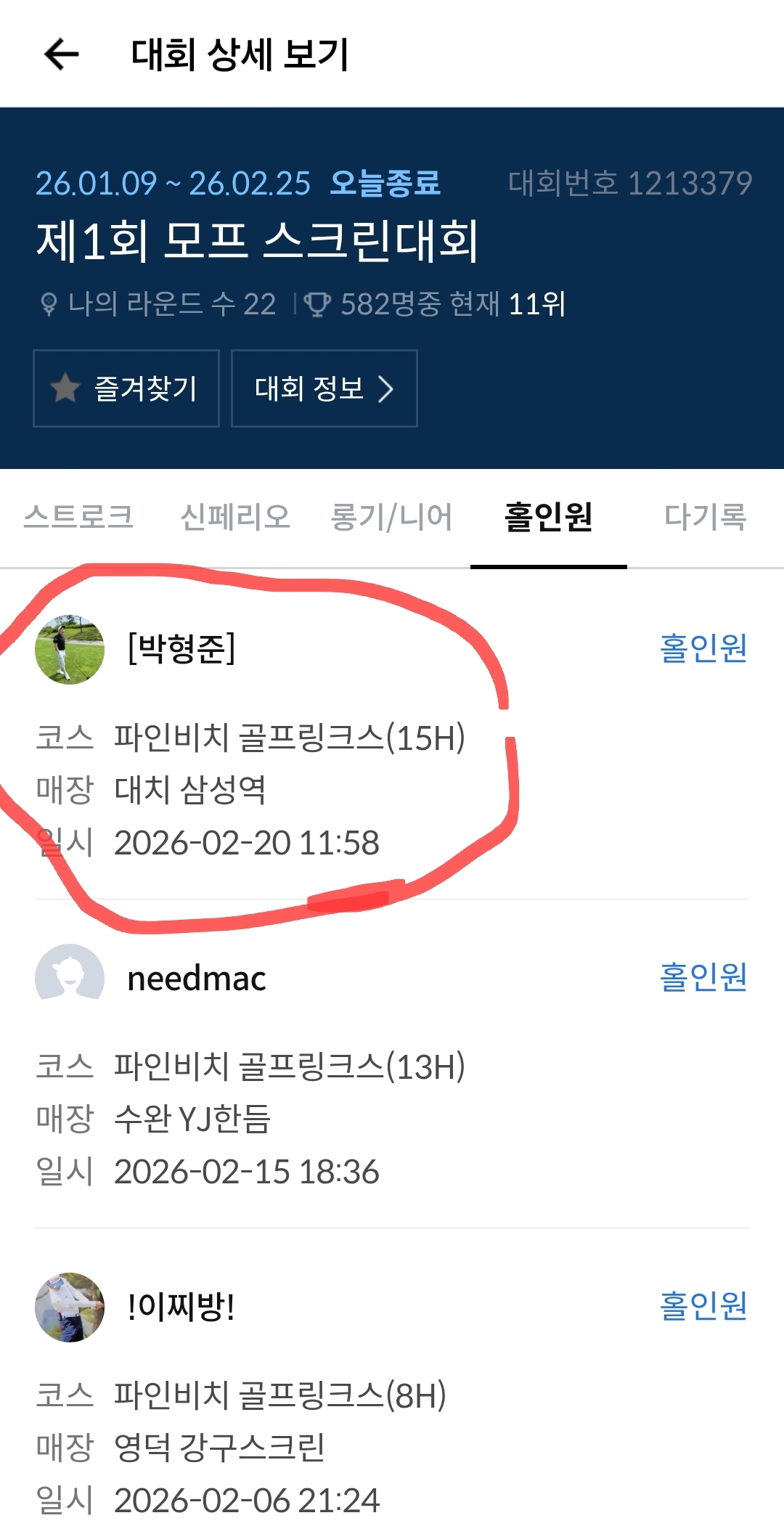Switch to the 스트로크 tab
The image size is (784, 1534).
78,517
